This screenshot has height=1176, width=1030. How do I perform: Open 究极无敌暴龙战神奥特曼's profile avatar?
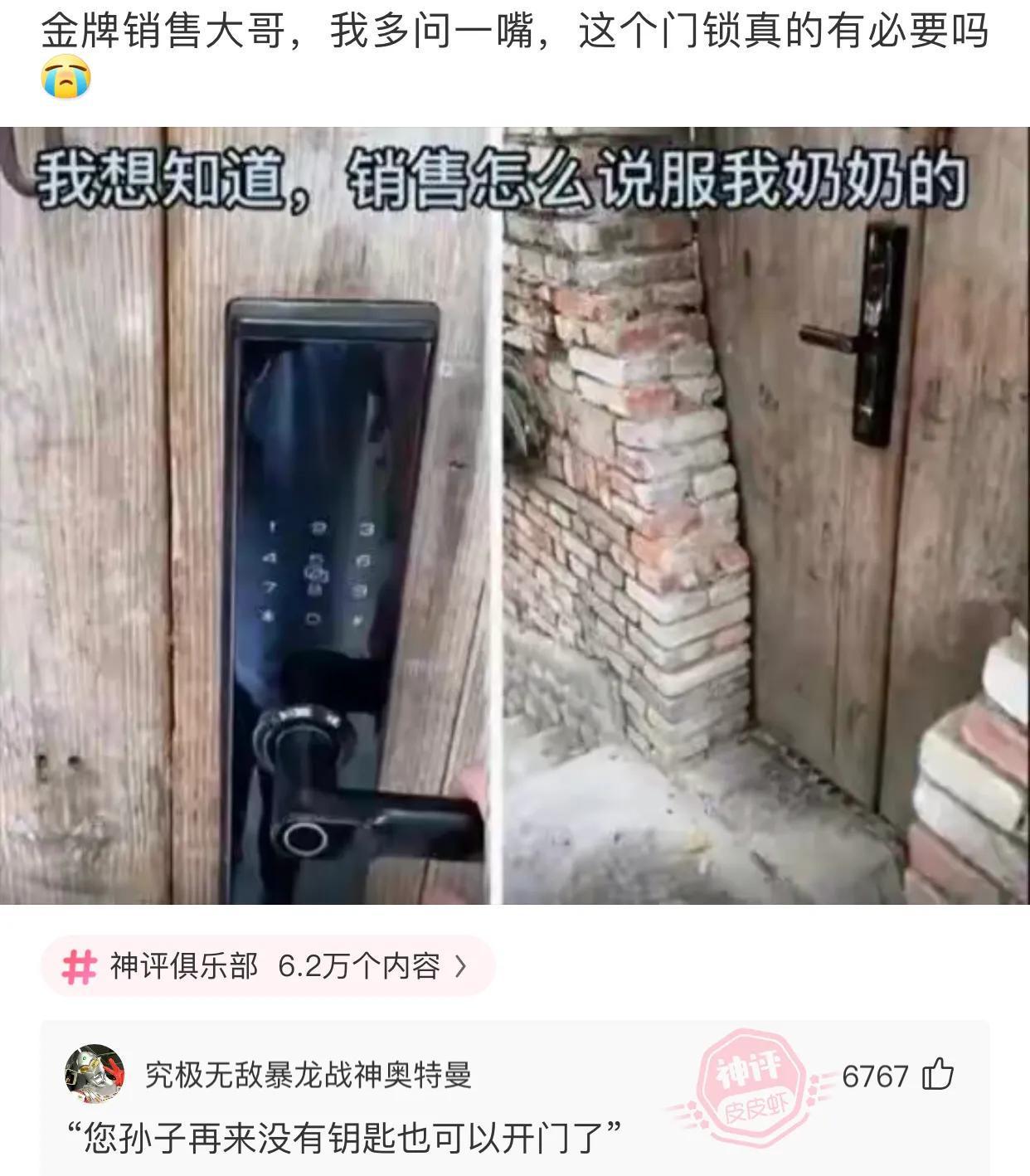95,1074
